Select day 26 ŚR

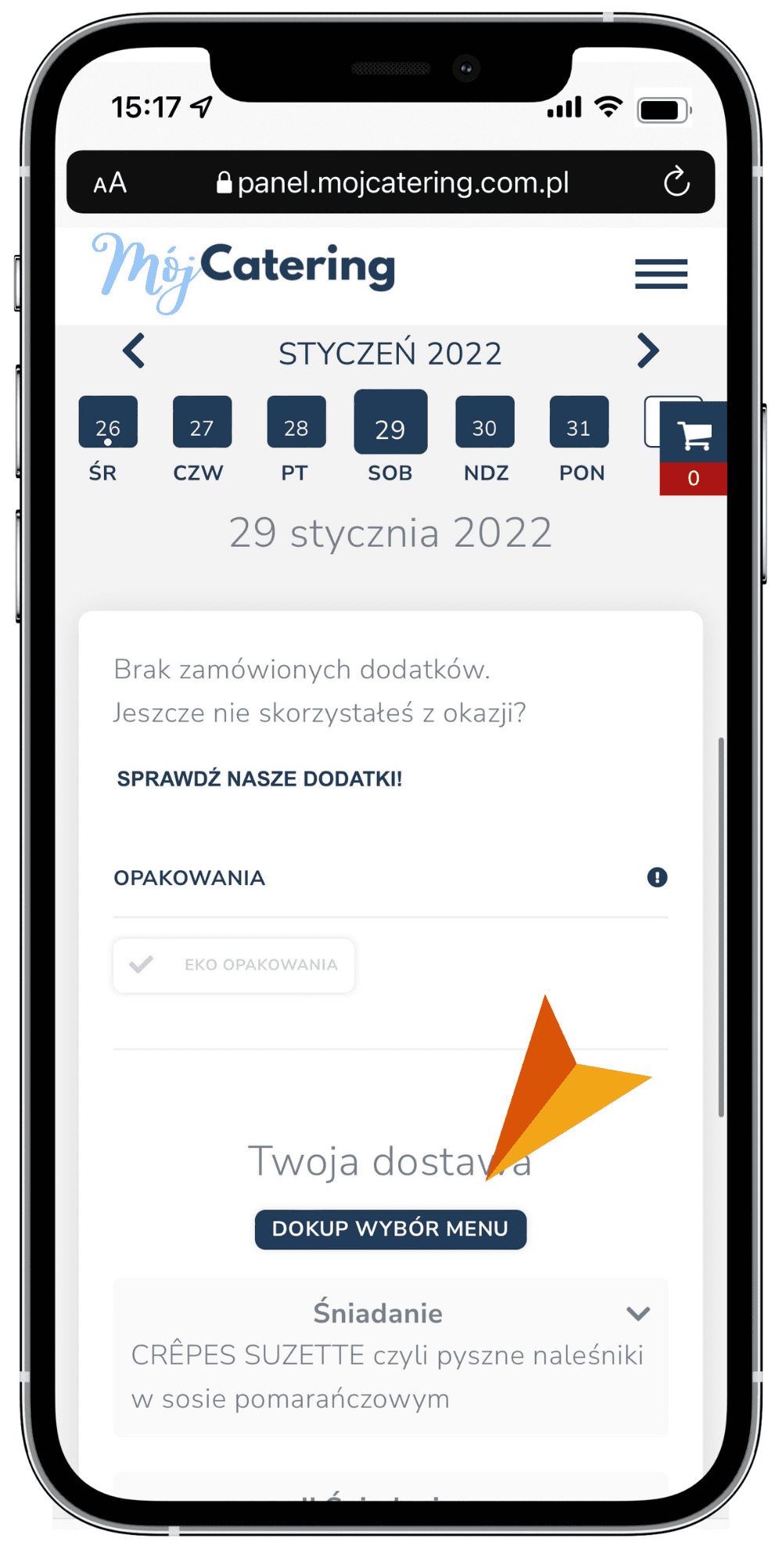click(x=108, y=423)
